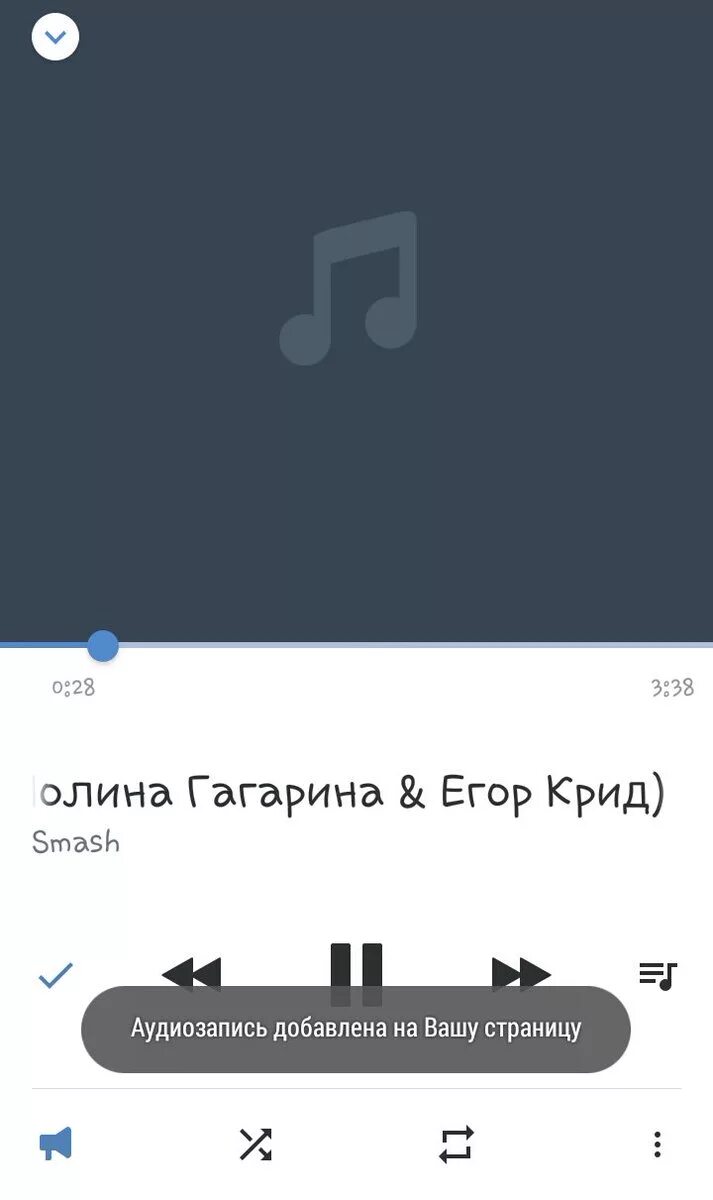Screen dimensions: 713x1200
Task: Tap the checkmark for the added audio
Action: [56, 975]
